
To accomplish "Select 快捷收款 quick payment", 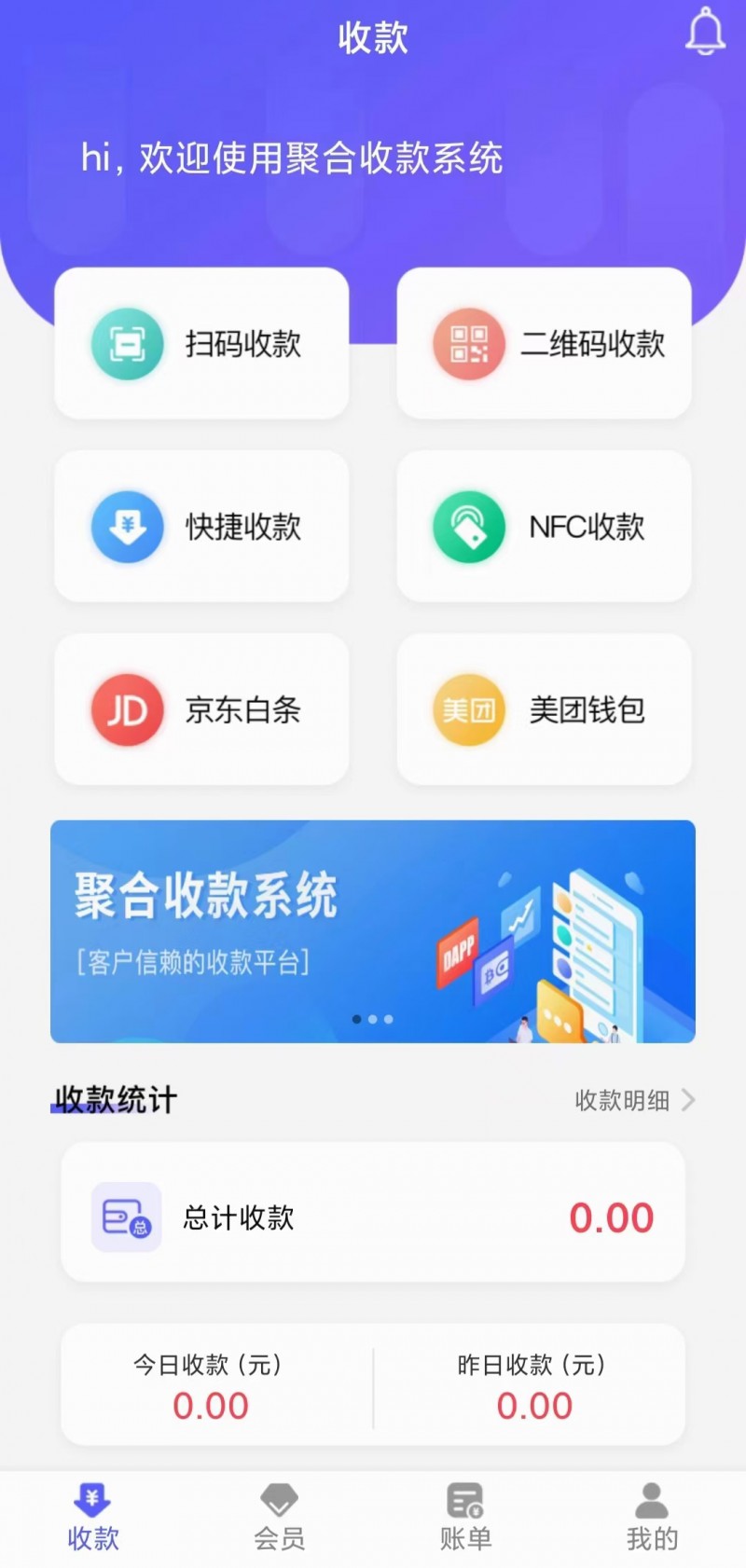I will pos(201,527).
